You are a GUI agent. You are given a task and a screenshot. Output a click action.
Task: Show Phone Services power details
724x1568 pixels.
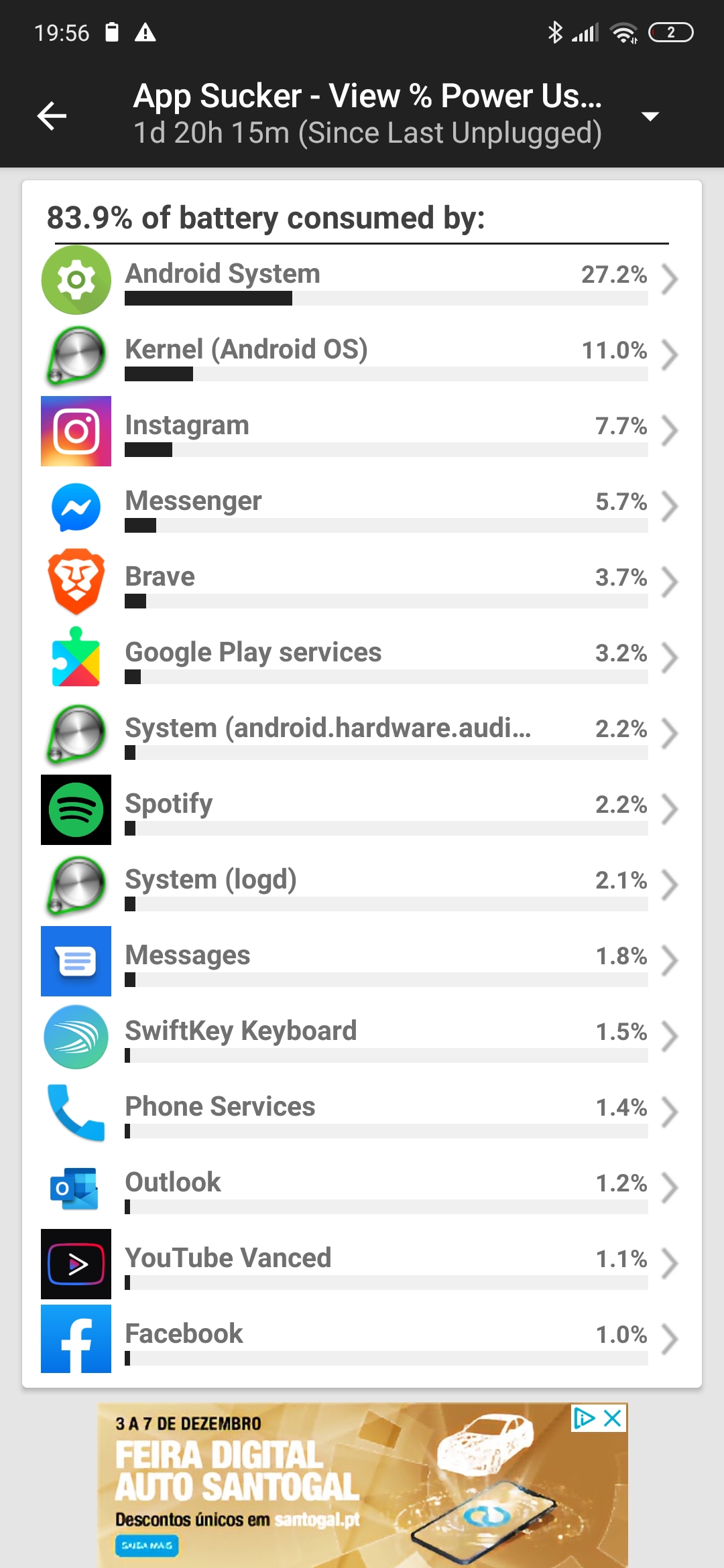coord(362,1113)
